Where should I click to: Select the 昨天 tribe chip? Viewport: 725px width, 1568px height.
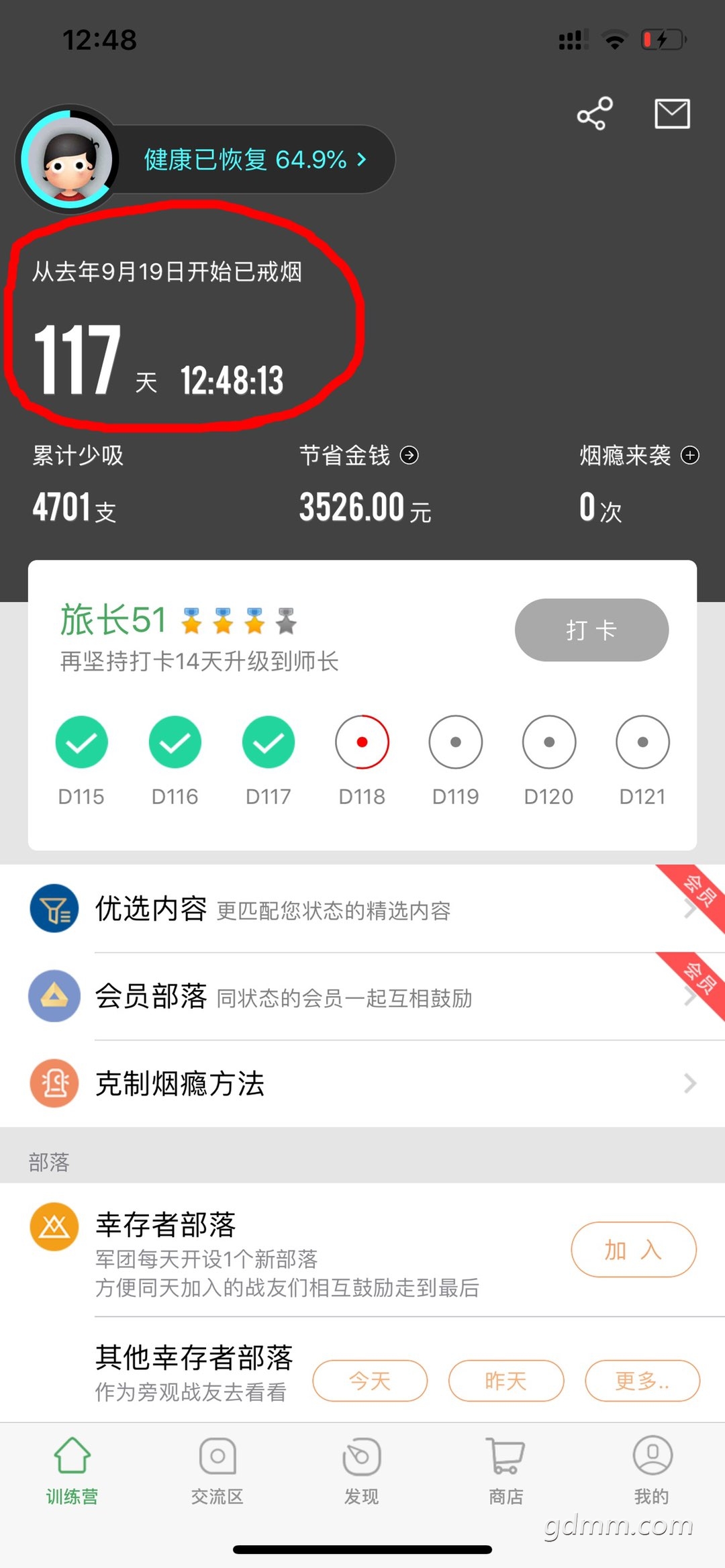point(506,1381)
